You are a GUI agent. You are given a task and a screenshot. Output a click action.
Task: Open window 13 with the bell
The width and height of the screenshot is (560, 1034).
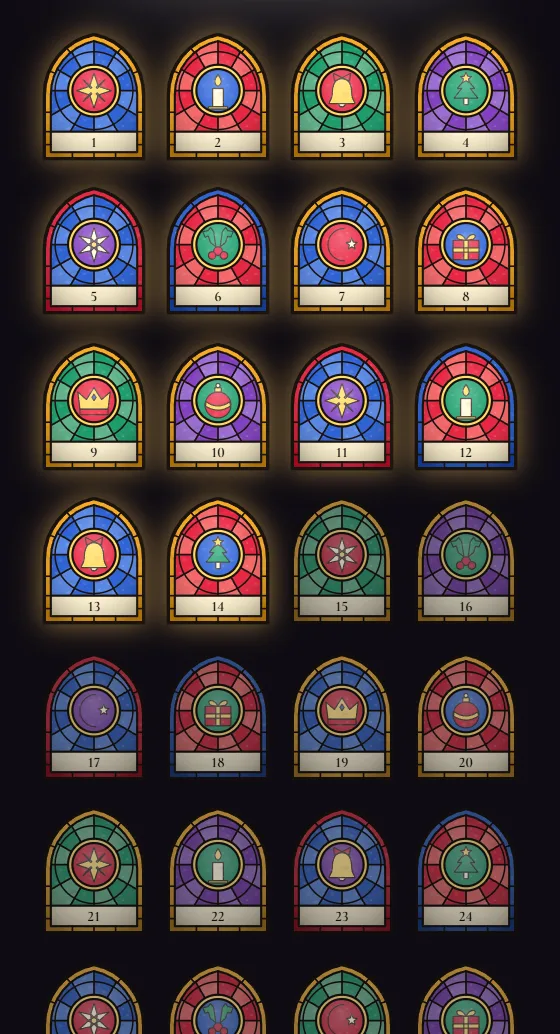94,561
